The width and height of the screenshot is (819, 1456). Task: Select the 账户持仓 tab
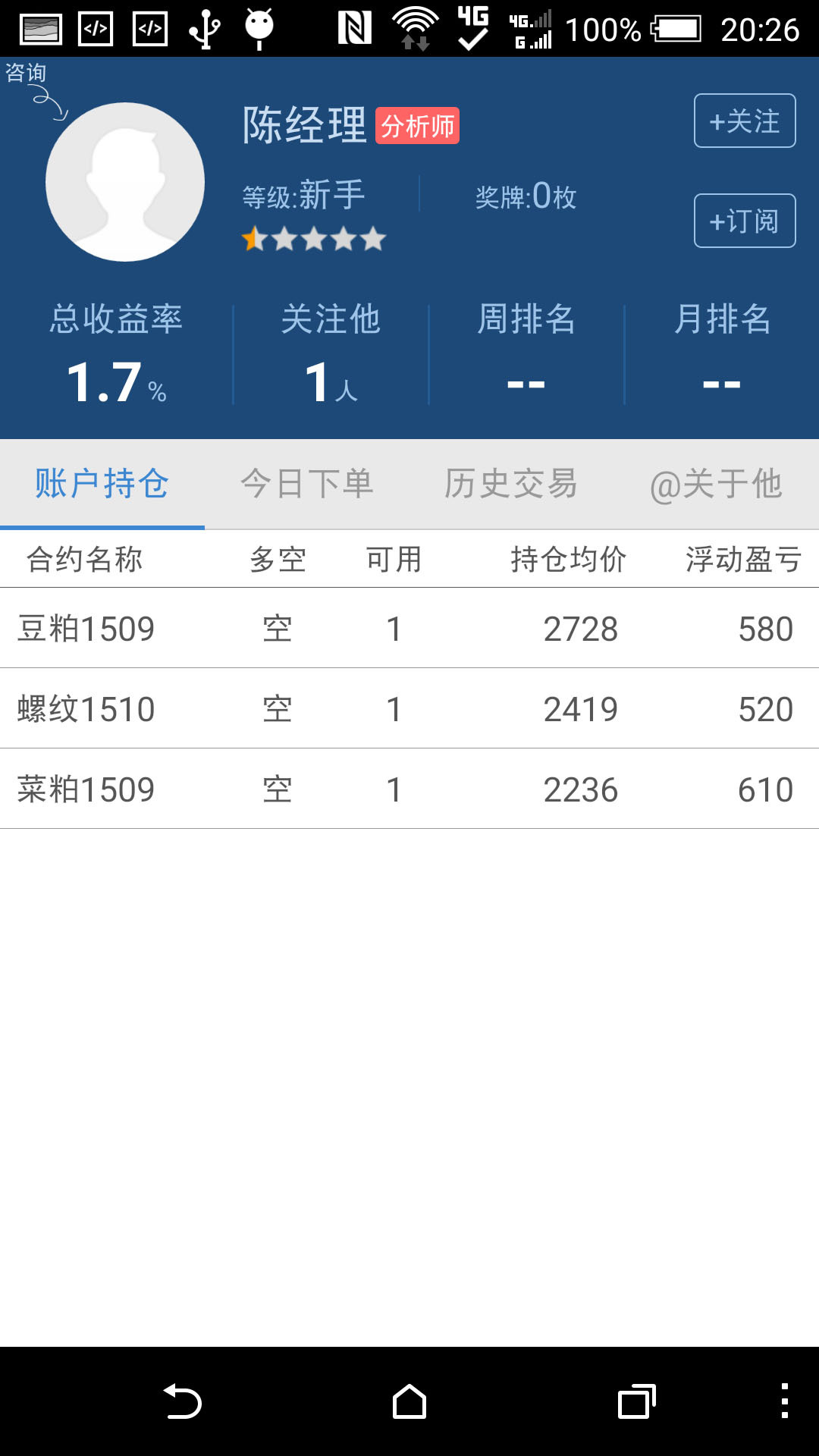[102, 484]
